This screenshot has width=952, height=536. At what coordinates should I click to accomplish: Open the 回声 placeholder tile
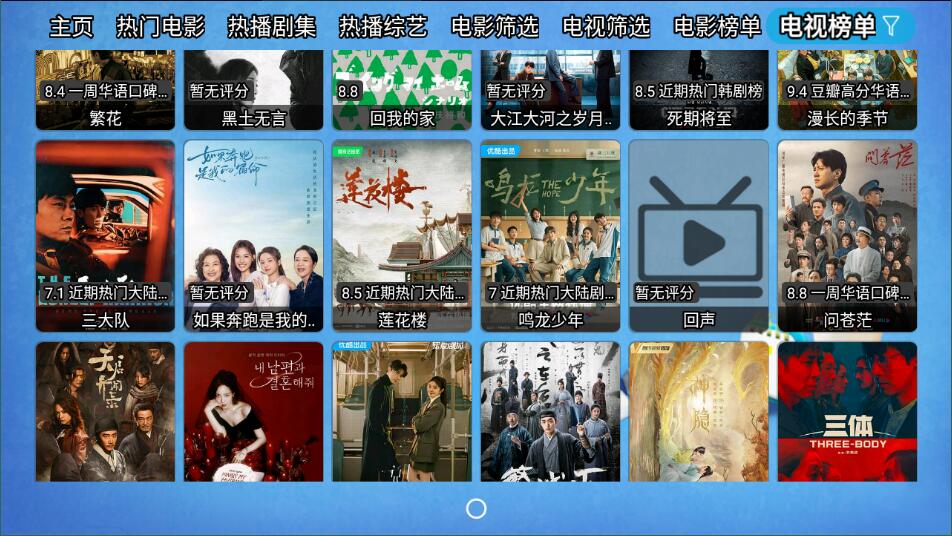698,235
